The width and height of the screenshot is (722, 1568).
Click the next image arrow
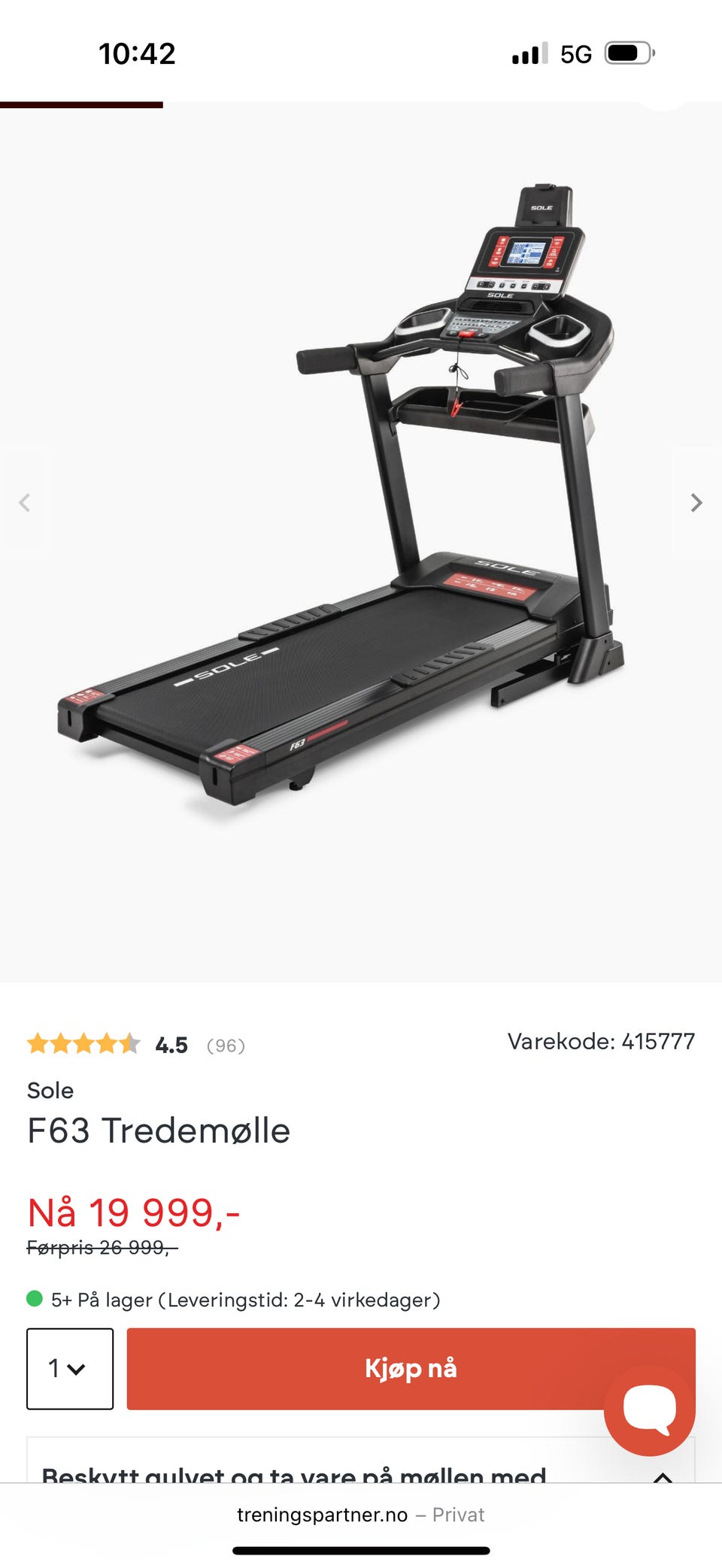click(696, 501)
